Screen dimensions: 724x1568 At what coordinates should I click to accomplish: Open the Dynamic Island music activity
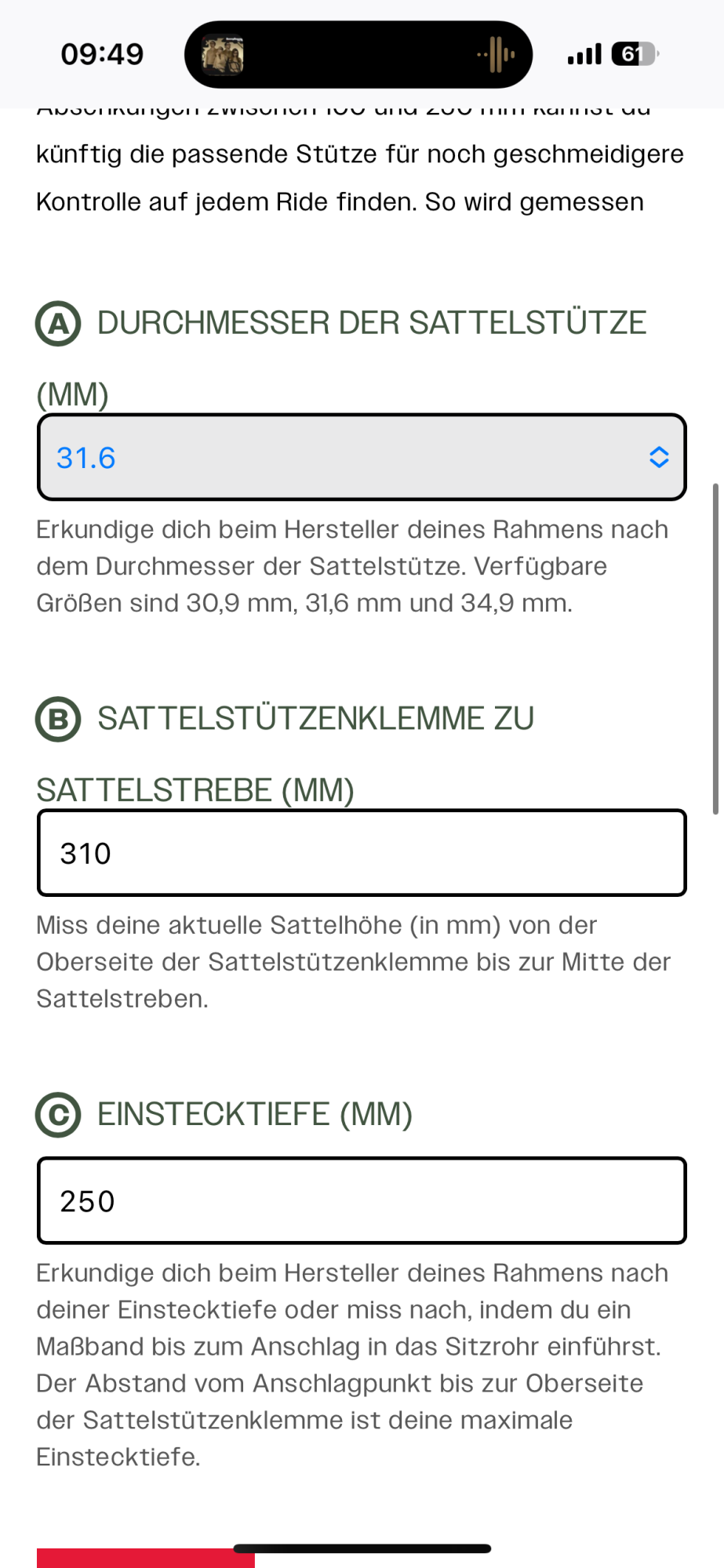coord(358,55)
